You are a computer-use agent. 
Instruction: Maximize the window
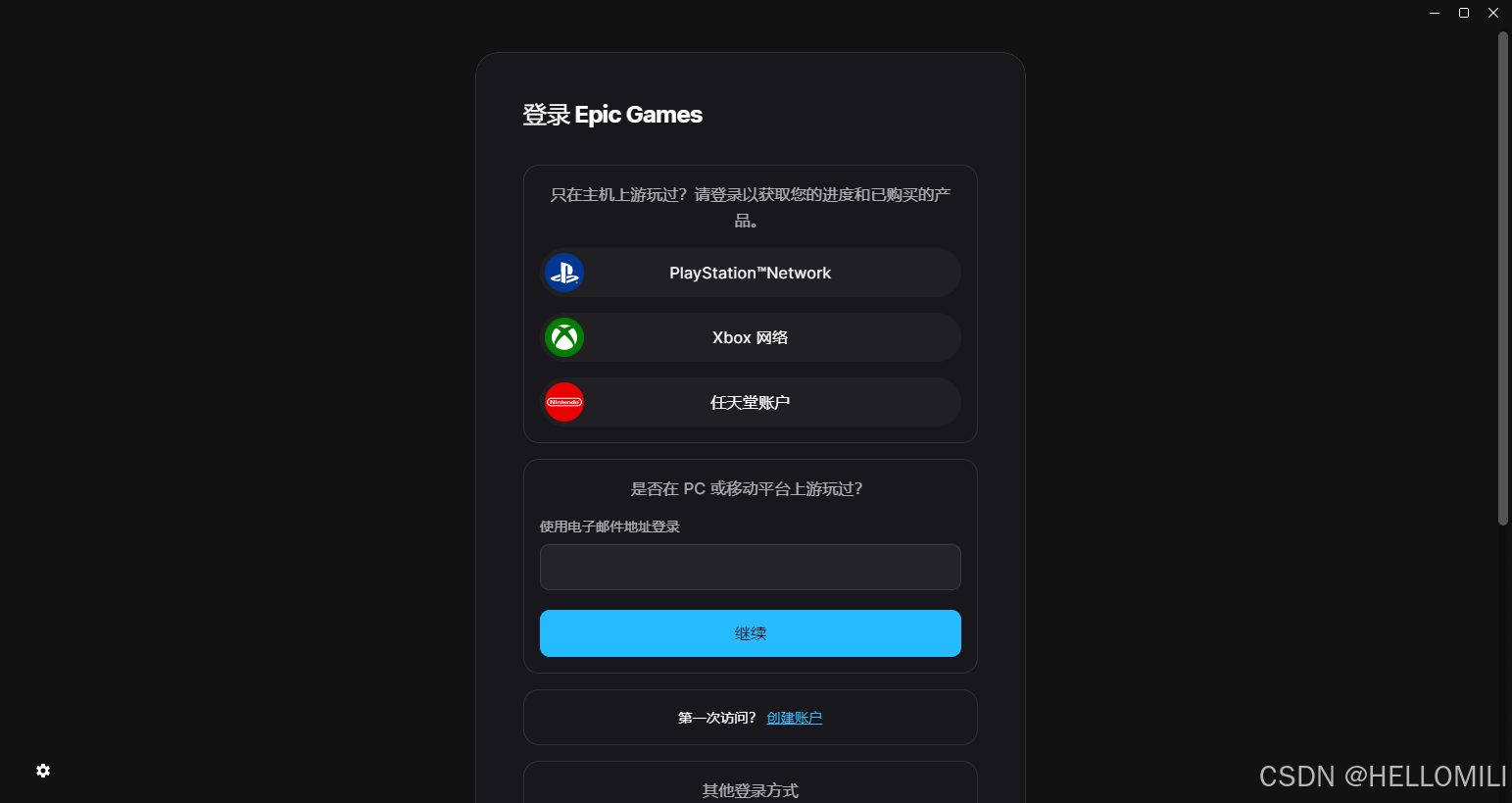[1464, 13]
